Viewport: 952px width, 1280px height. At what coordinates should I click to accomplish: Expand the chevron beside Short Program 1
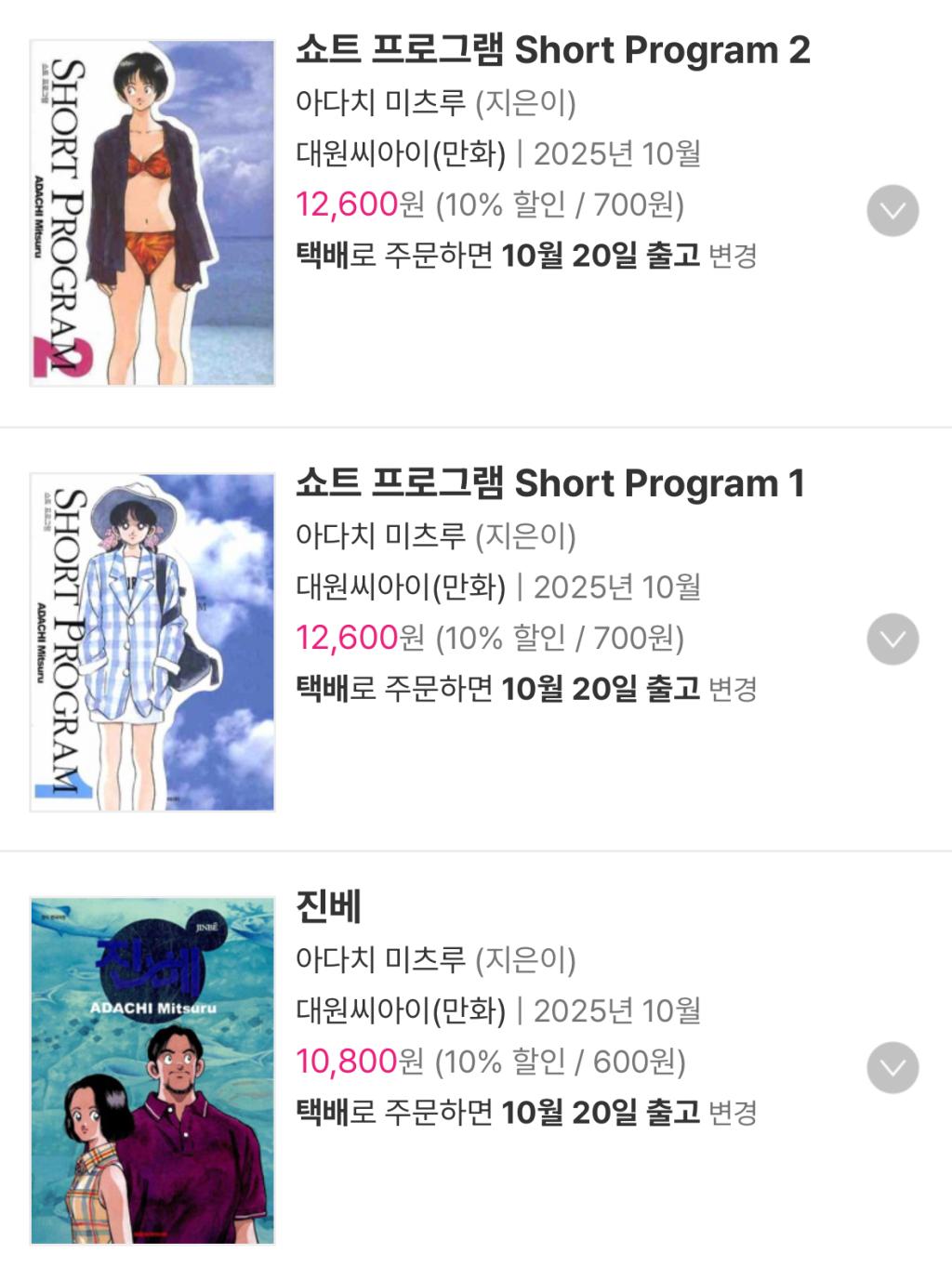pyautogui.click(x=892, y=640)
